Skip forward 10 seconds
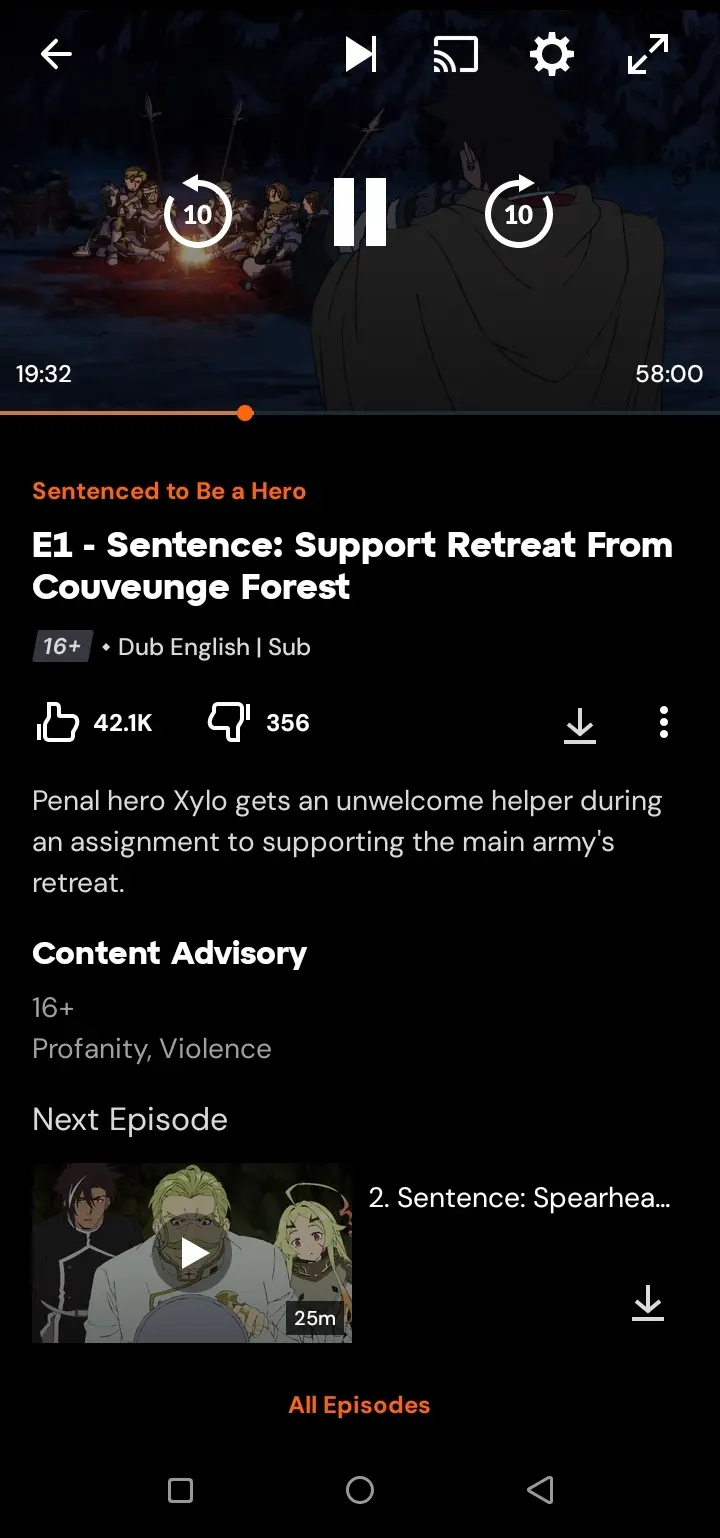 (x=518, y=212)
